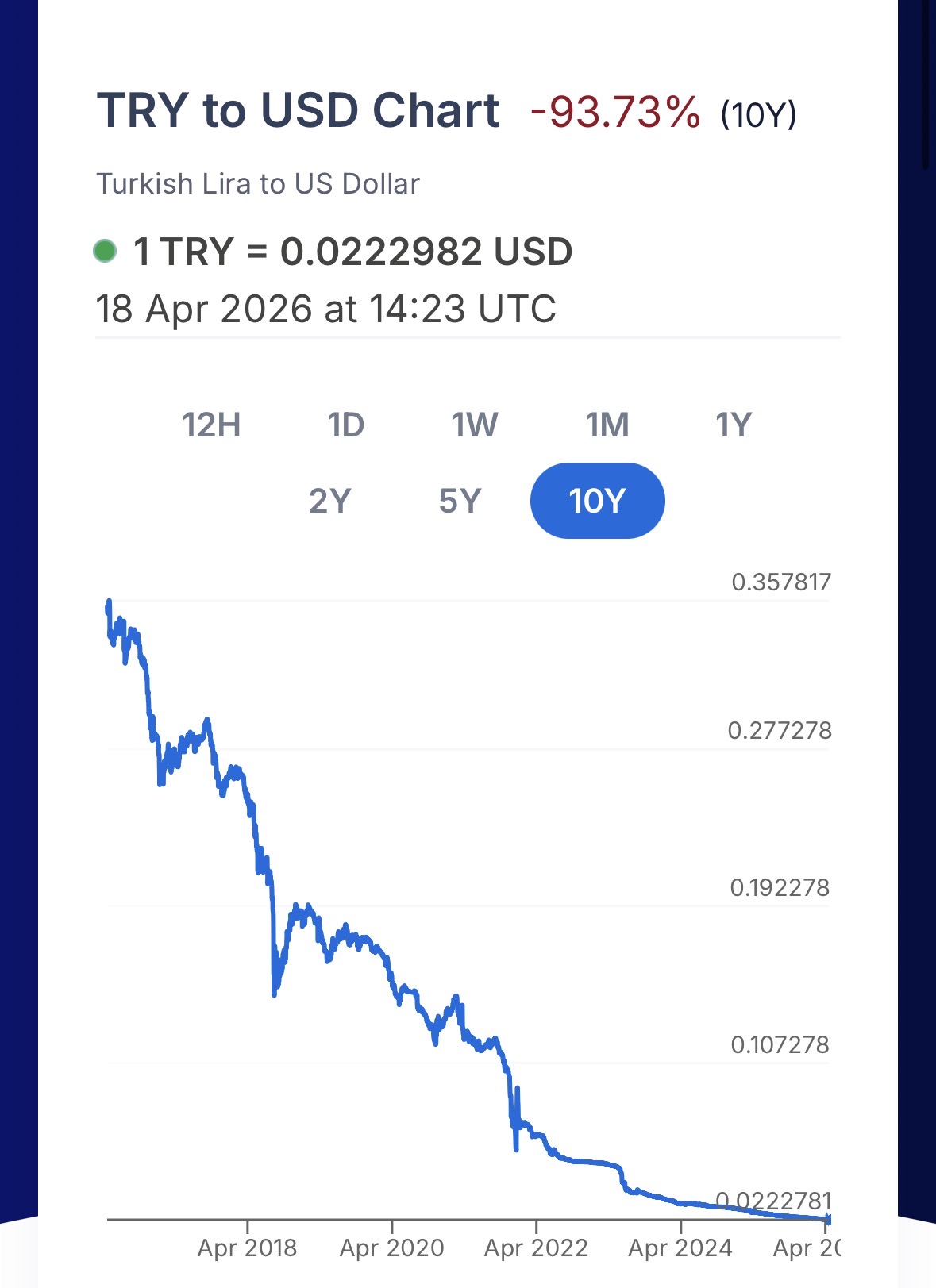Show the 1W chart view

click(x=475, y=425)
